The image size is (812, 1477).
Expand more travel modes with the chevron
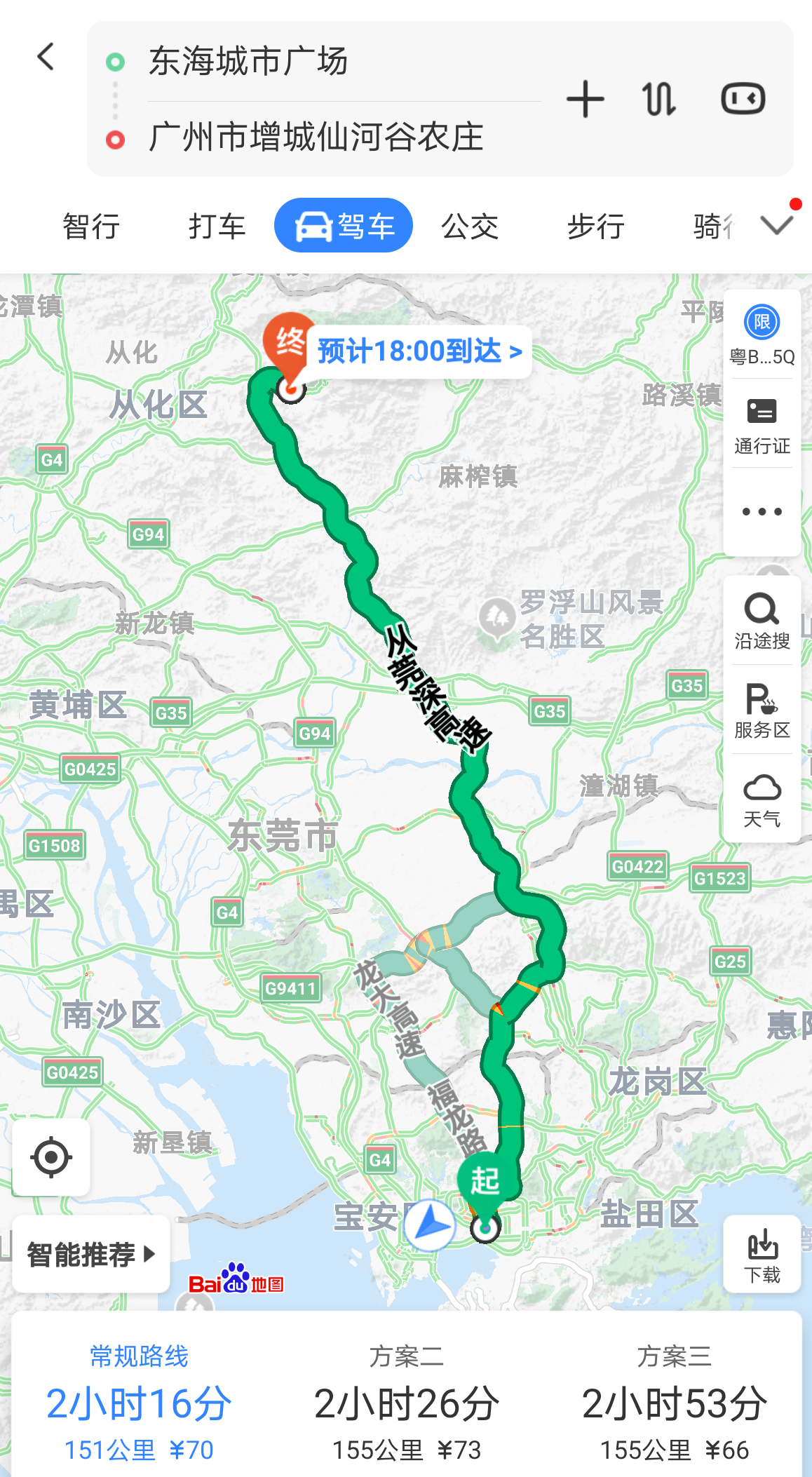point(776,225)
